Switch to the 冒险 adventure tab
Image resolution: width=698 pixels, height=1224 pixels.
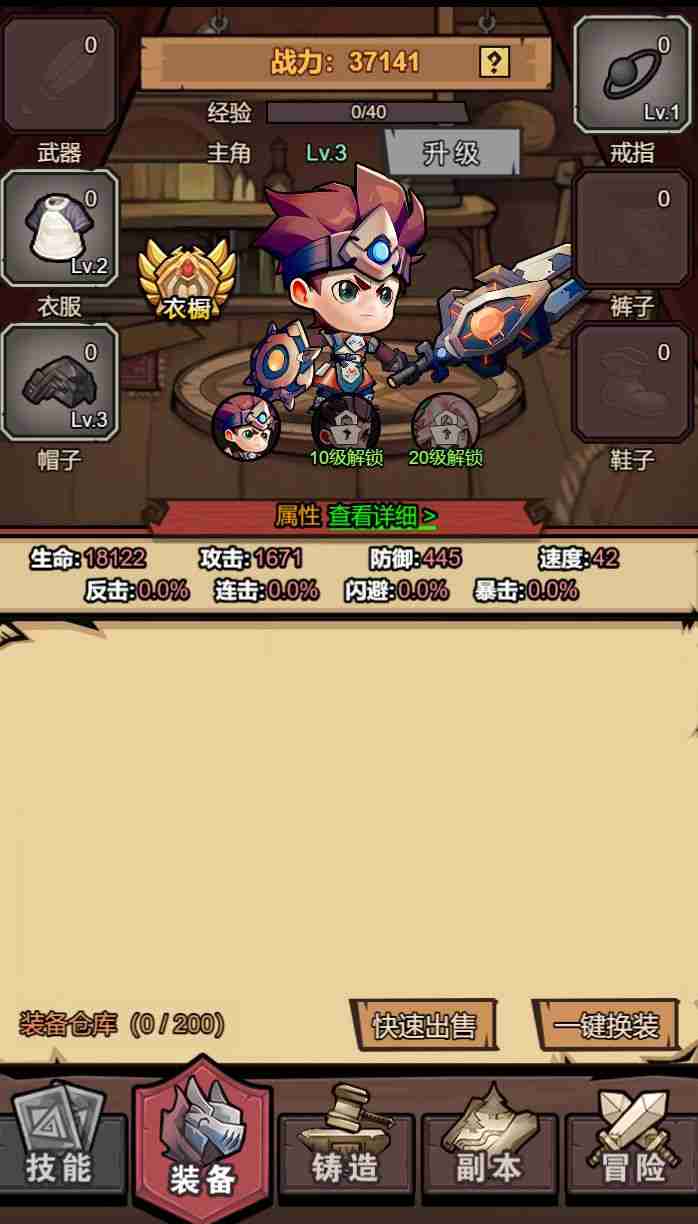[632, 1150]
